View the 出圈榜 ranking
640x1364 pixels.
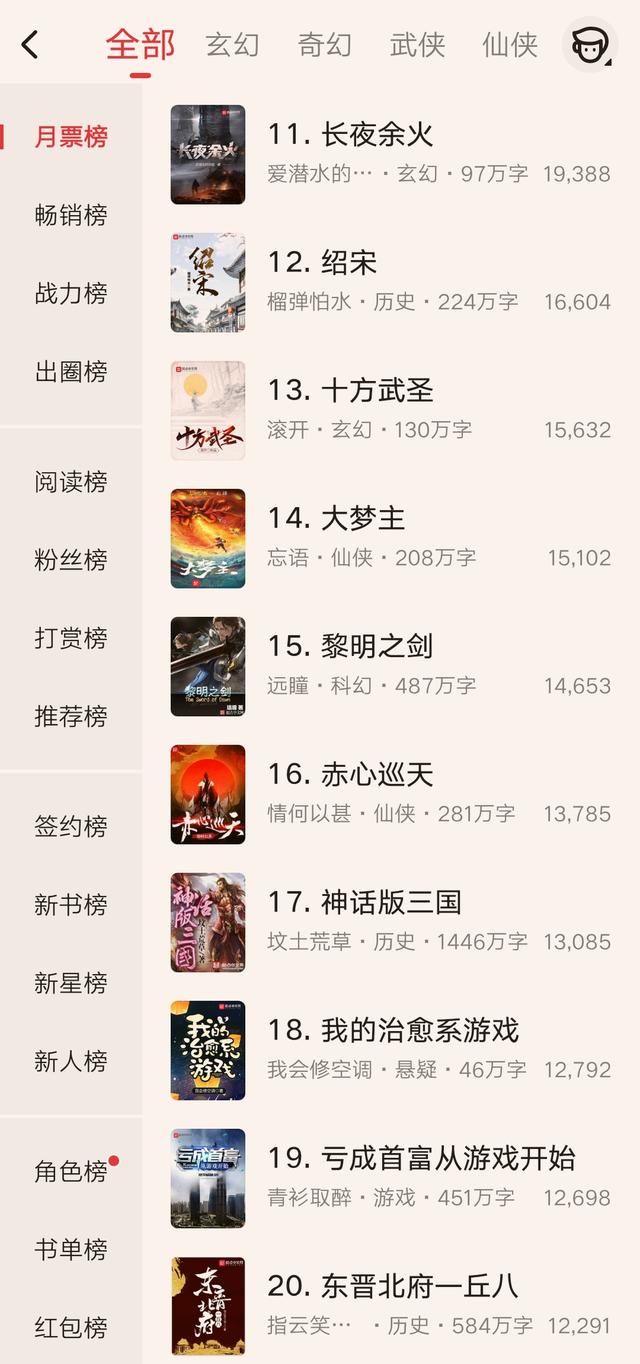(71, 372)
